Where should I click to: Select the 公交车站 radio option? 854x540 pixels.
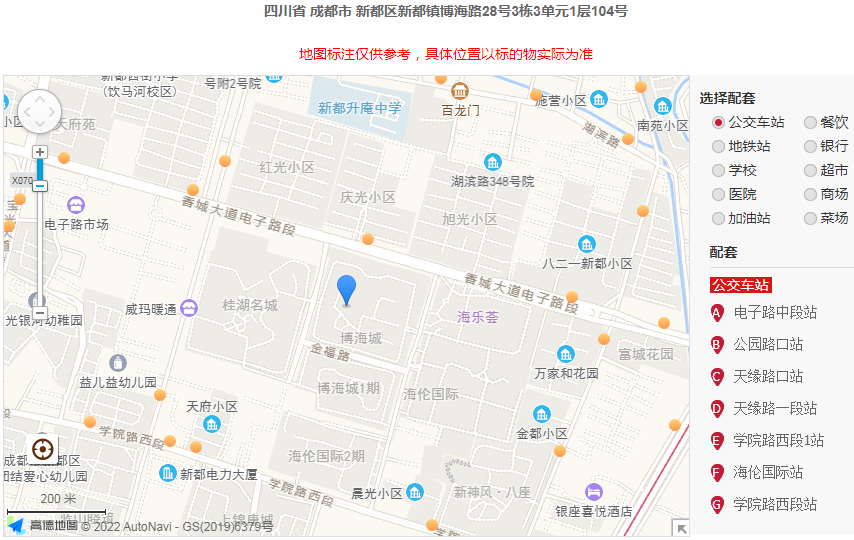click(718, 122)
